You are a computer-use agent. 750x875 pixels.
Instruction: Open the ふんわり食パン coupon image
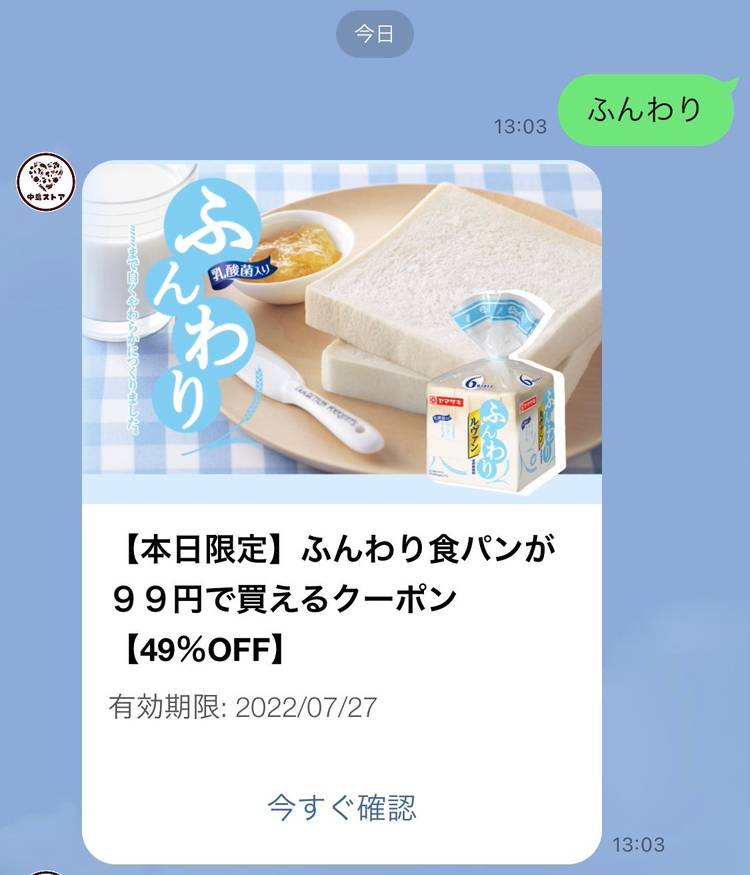[342, 318]
